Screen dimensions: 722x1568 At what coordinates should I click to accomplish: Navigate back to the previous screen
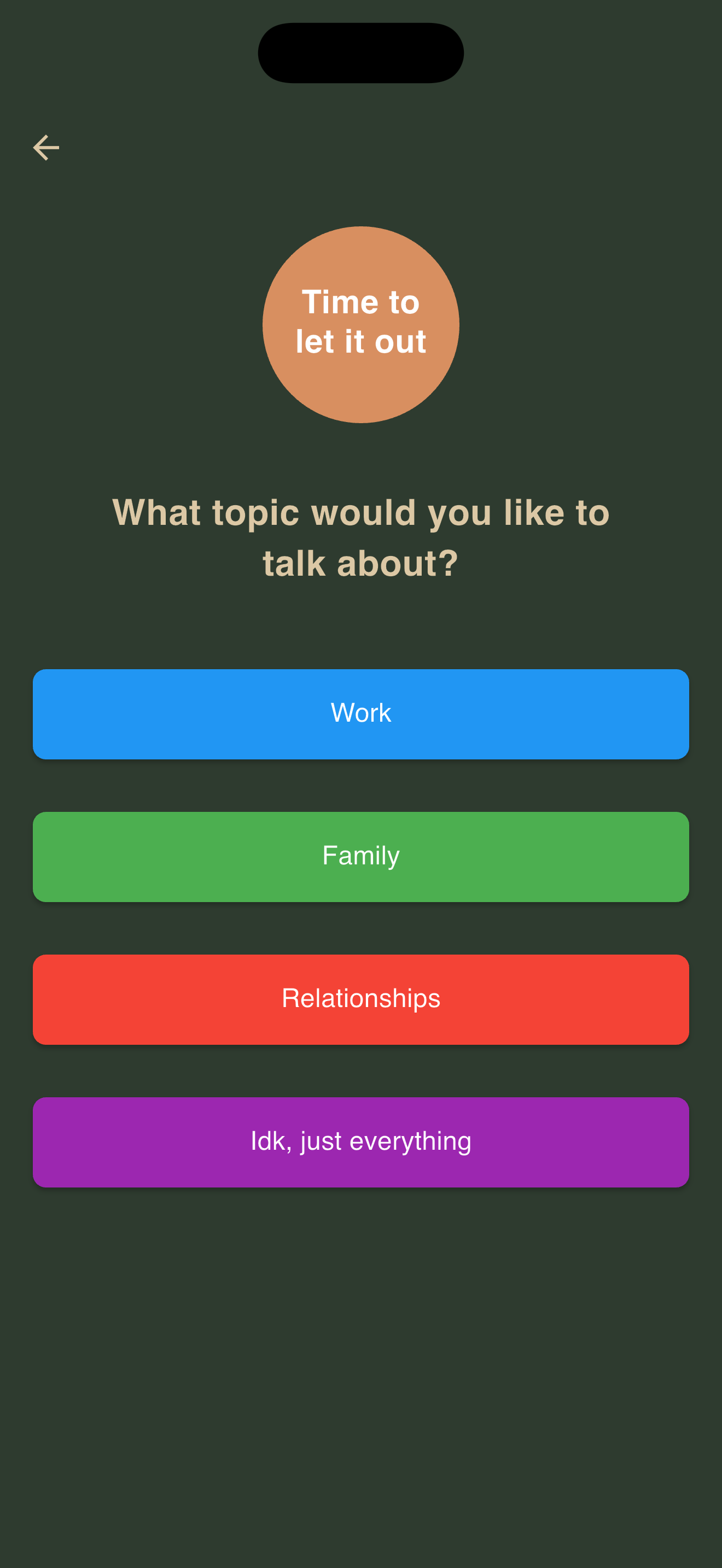pos(46,146)
